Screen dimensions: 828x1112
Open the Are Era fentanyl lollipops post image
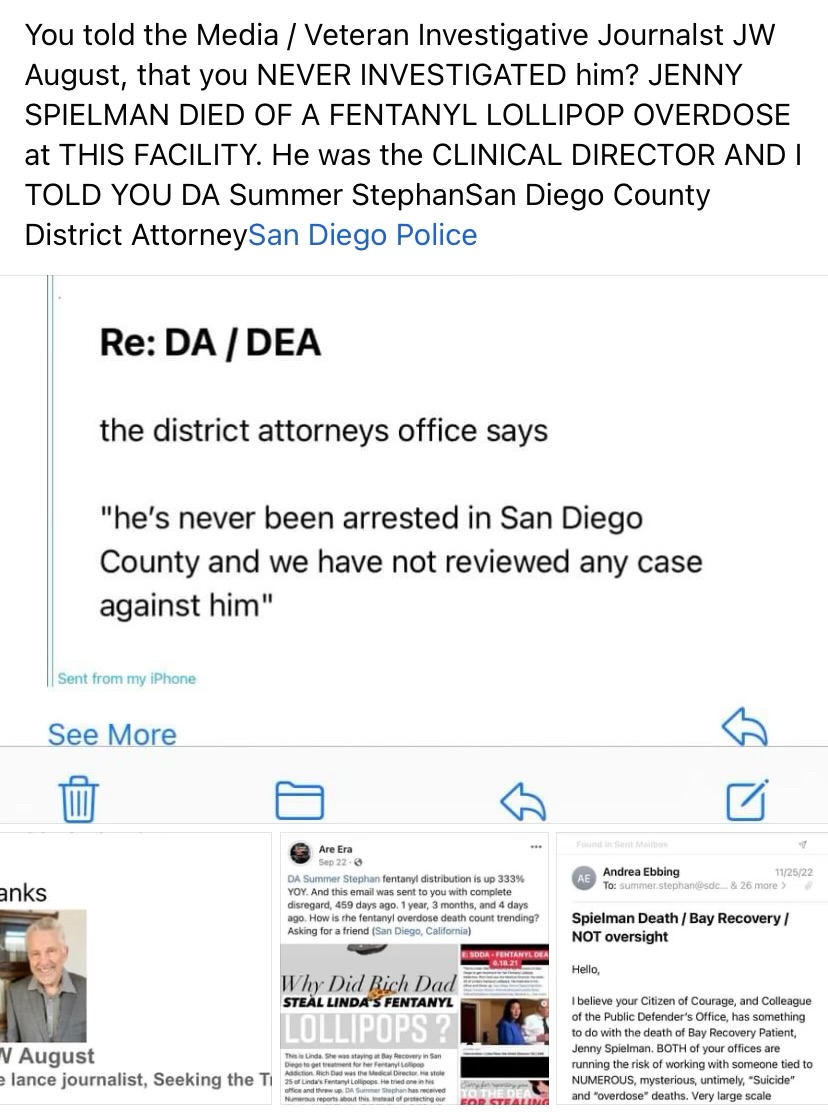(x=414, y=969)
